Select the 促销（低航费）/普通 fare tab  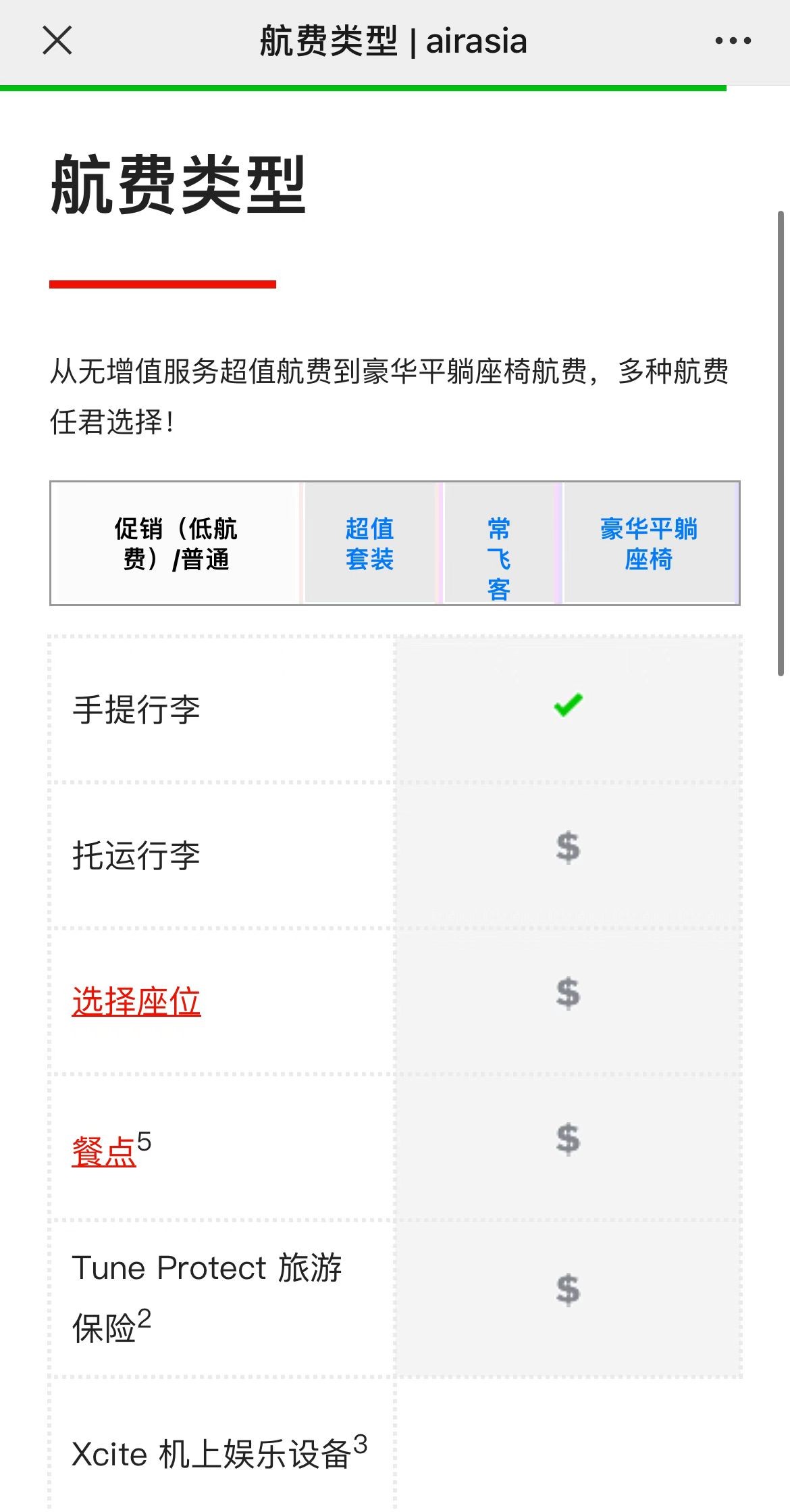click(x=176, y=544)
